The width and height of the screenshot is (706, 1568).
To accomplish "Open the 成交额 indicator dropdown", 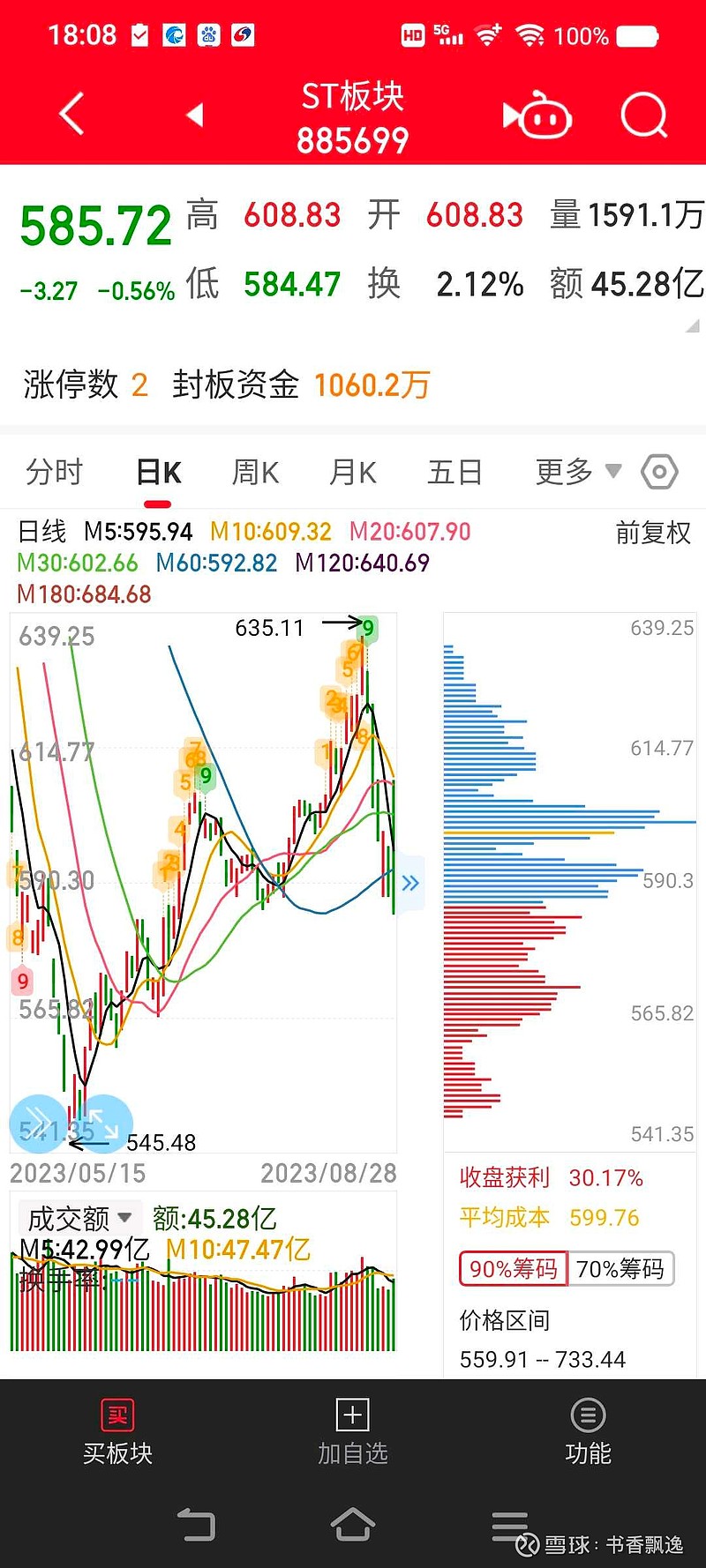I will [x=79, y=1219].
